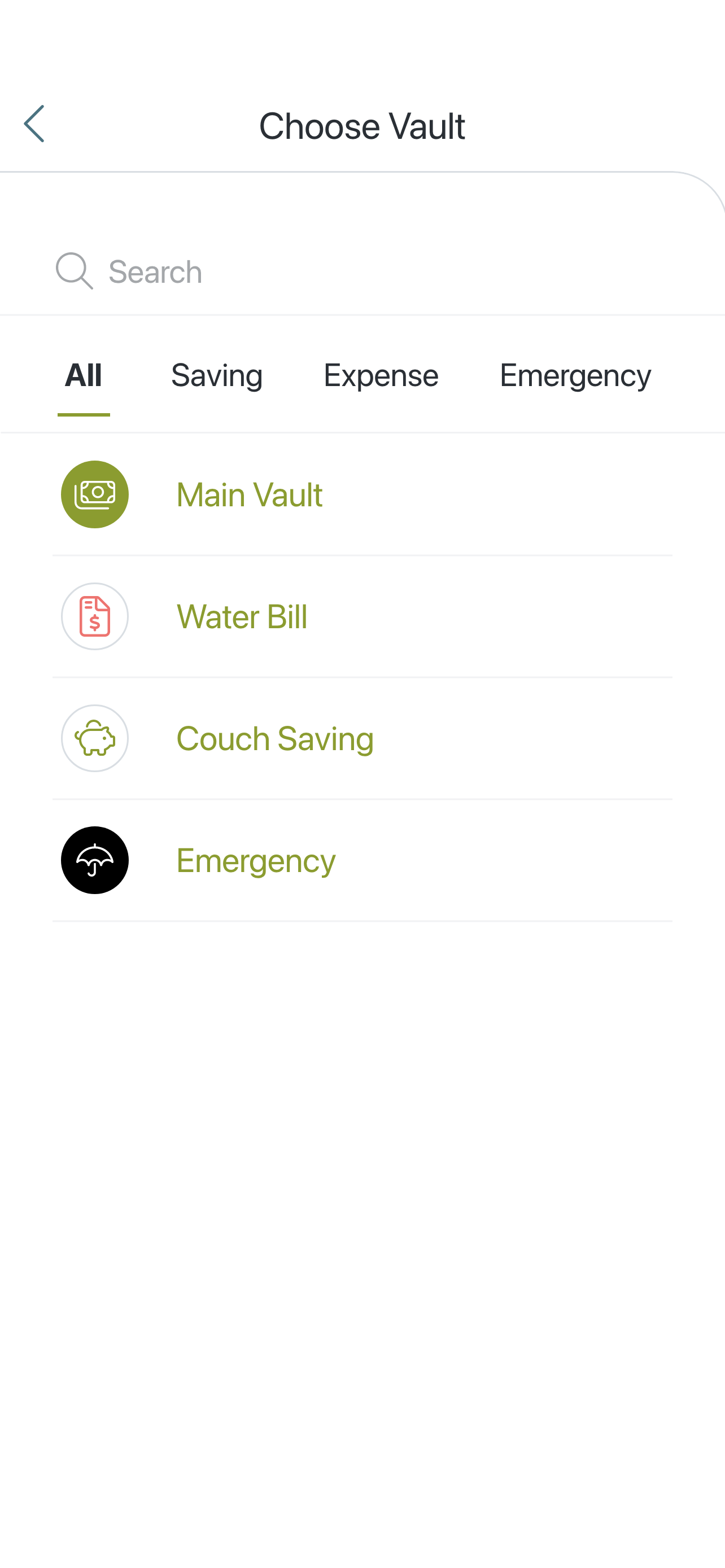The width and height of the screenshot is (725, 1568).
Task: Switch to the Expense tab
Action: [381, 375]
